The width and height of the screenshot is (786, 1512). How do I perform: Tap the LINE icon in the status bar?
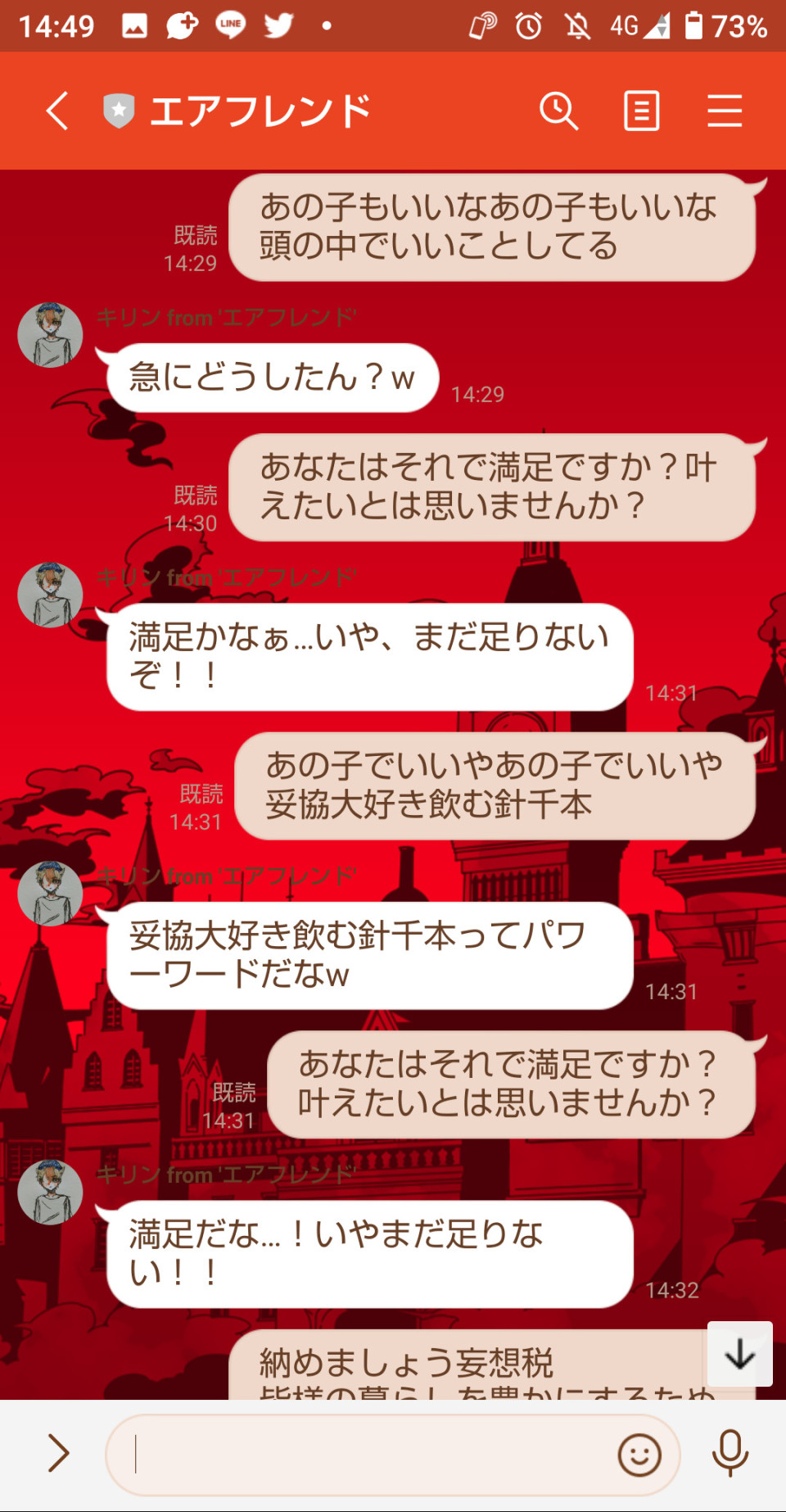click(228, 25)
